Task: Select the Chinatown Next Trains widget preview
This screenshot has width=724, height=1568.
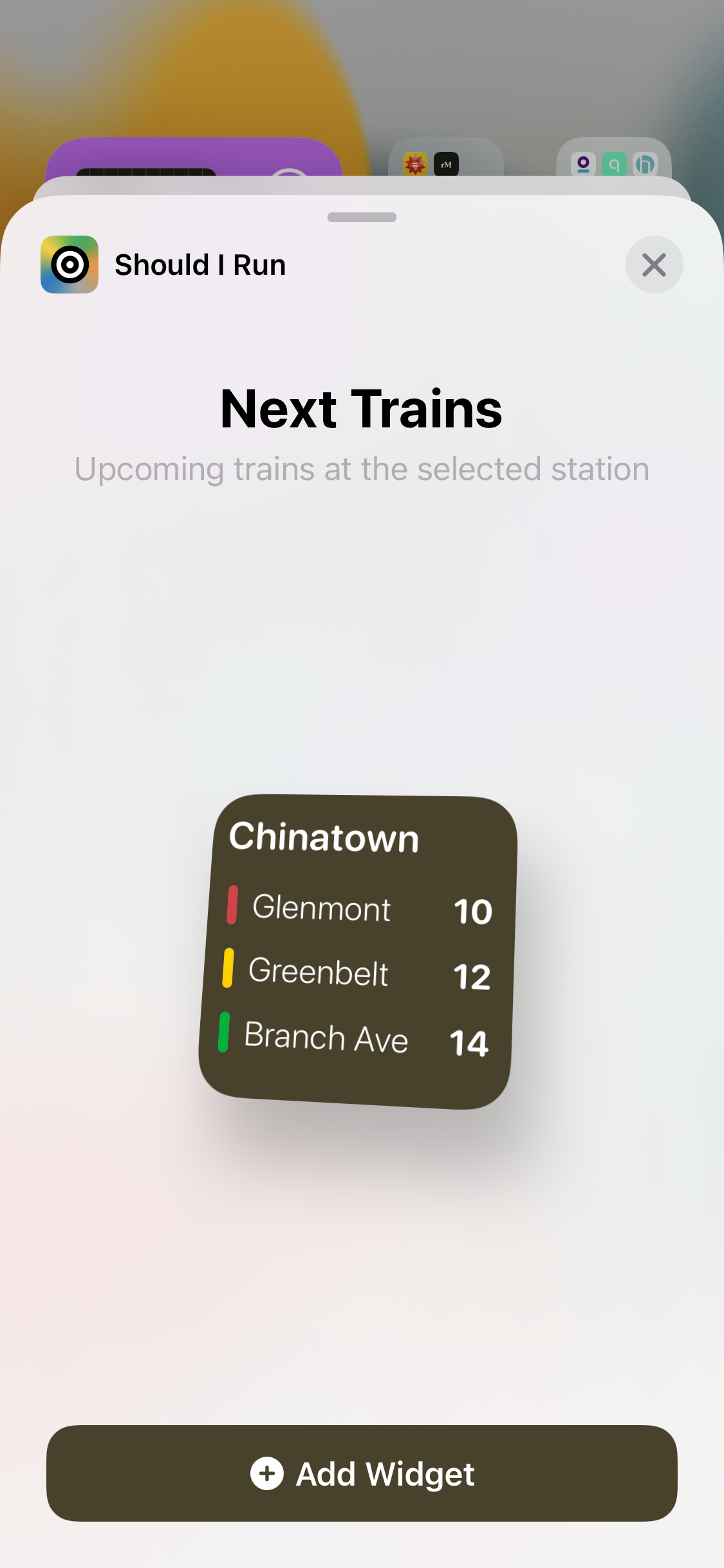Action: pos(358,951)
